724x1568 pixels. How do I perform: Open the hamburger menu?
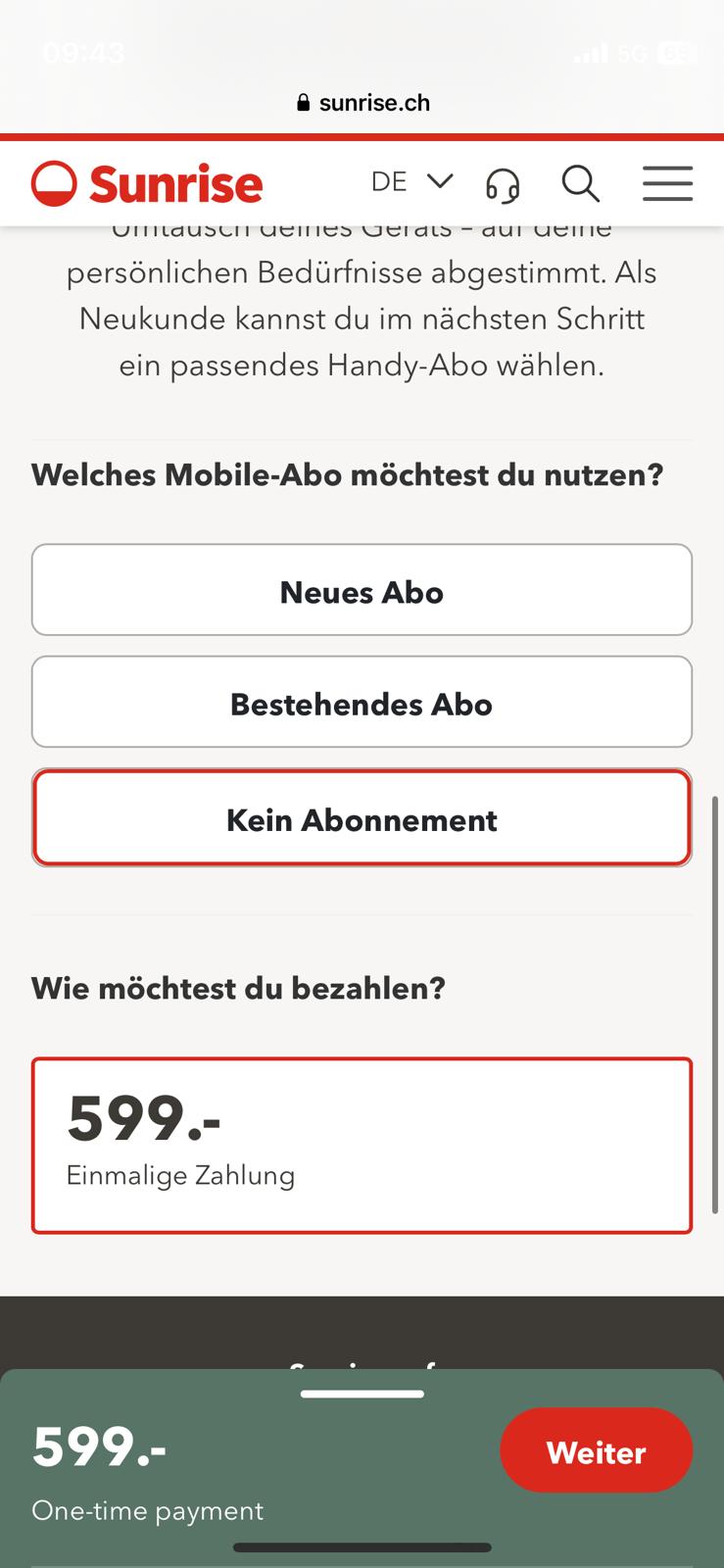tap(667, 184)
